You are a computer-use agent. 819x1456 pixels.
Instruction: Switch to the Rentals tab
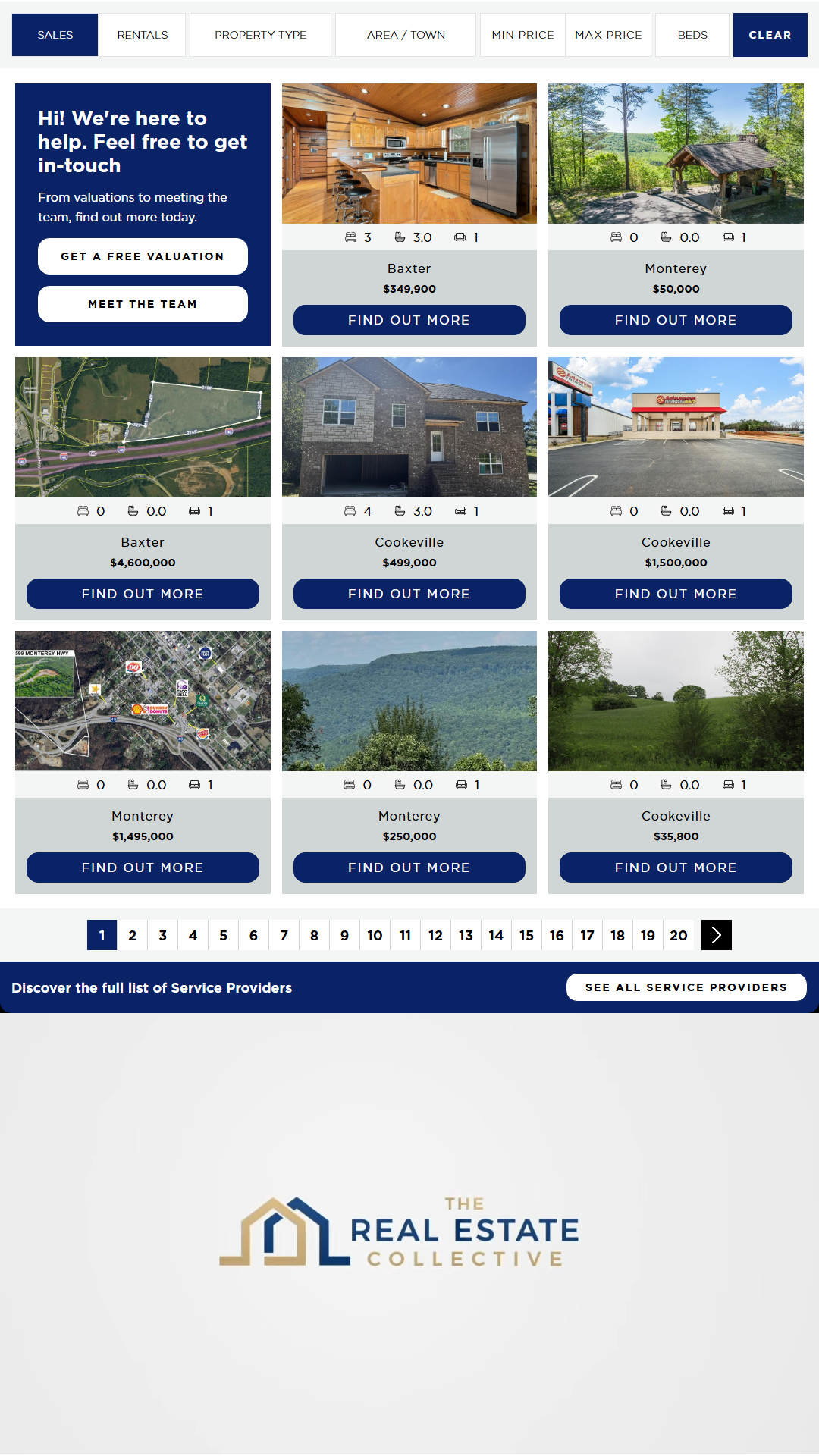coord(142,35)
